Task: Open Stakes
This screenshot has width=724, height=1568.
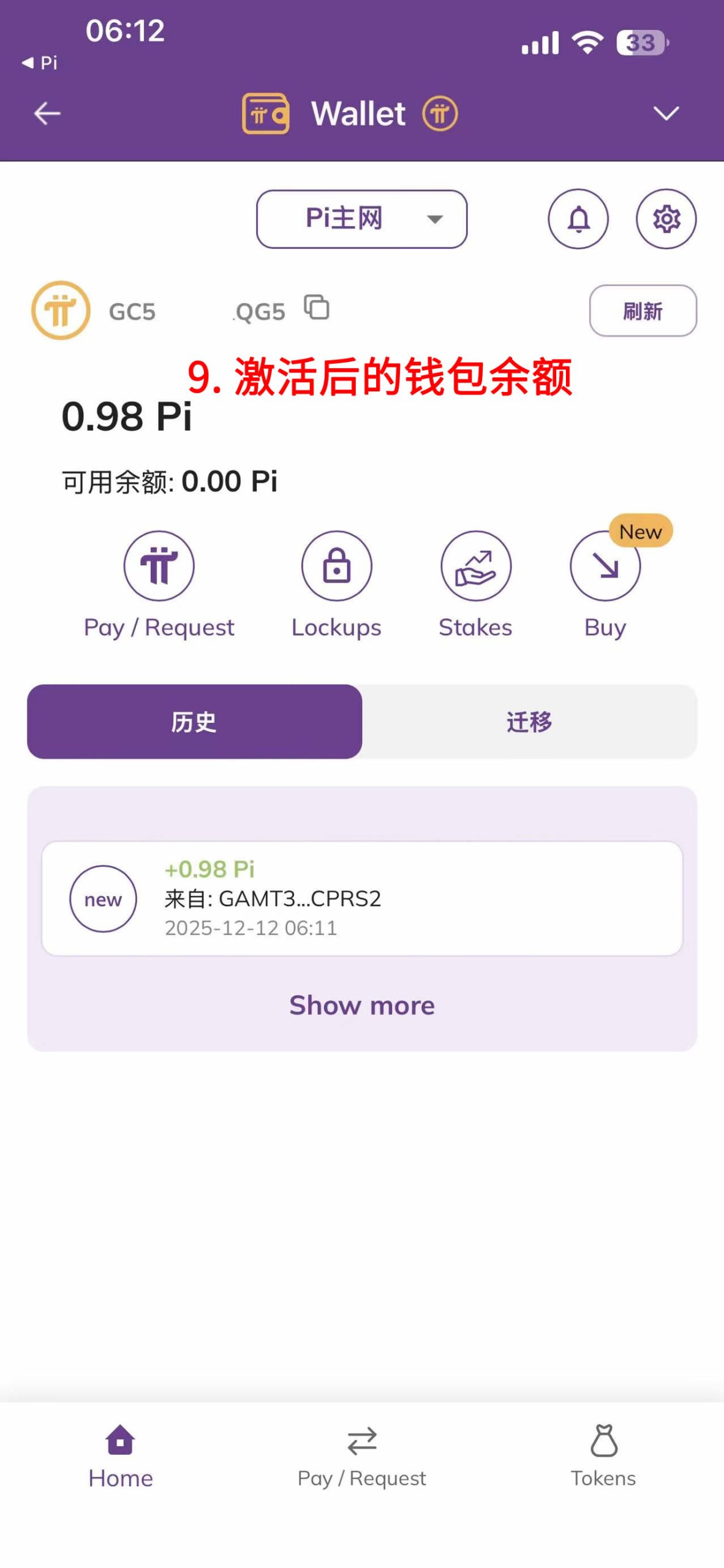Action: click(x=475, y=566)
